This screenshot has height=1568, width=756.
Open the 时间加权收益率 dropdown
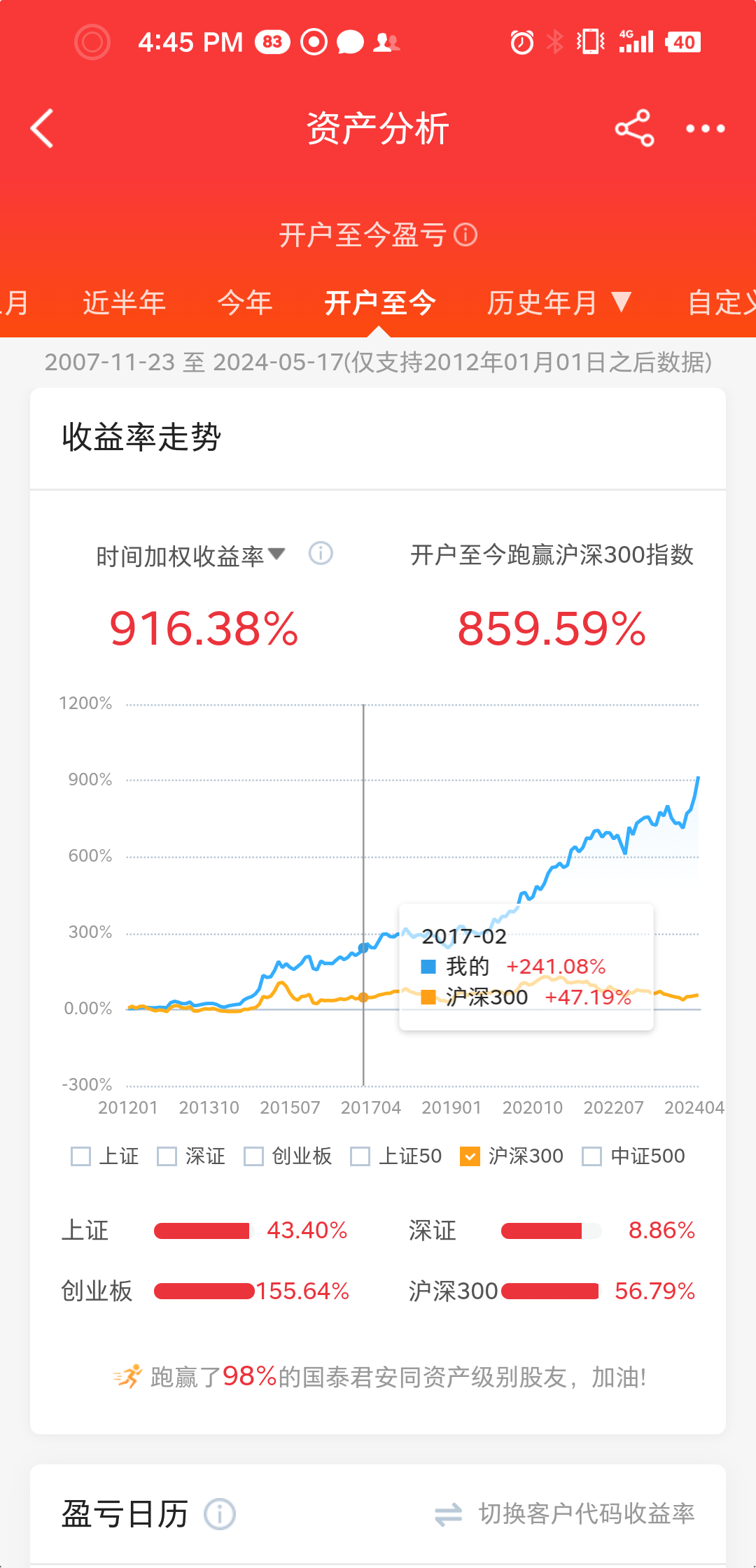[190, 556]
